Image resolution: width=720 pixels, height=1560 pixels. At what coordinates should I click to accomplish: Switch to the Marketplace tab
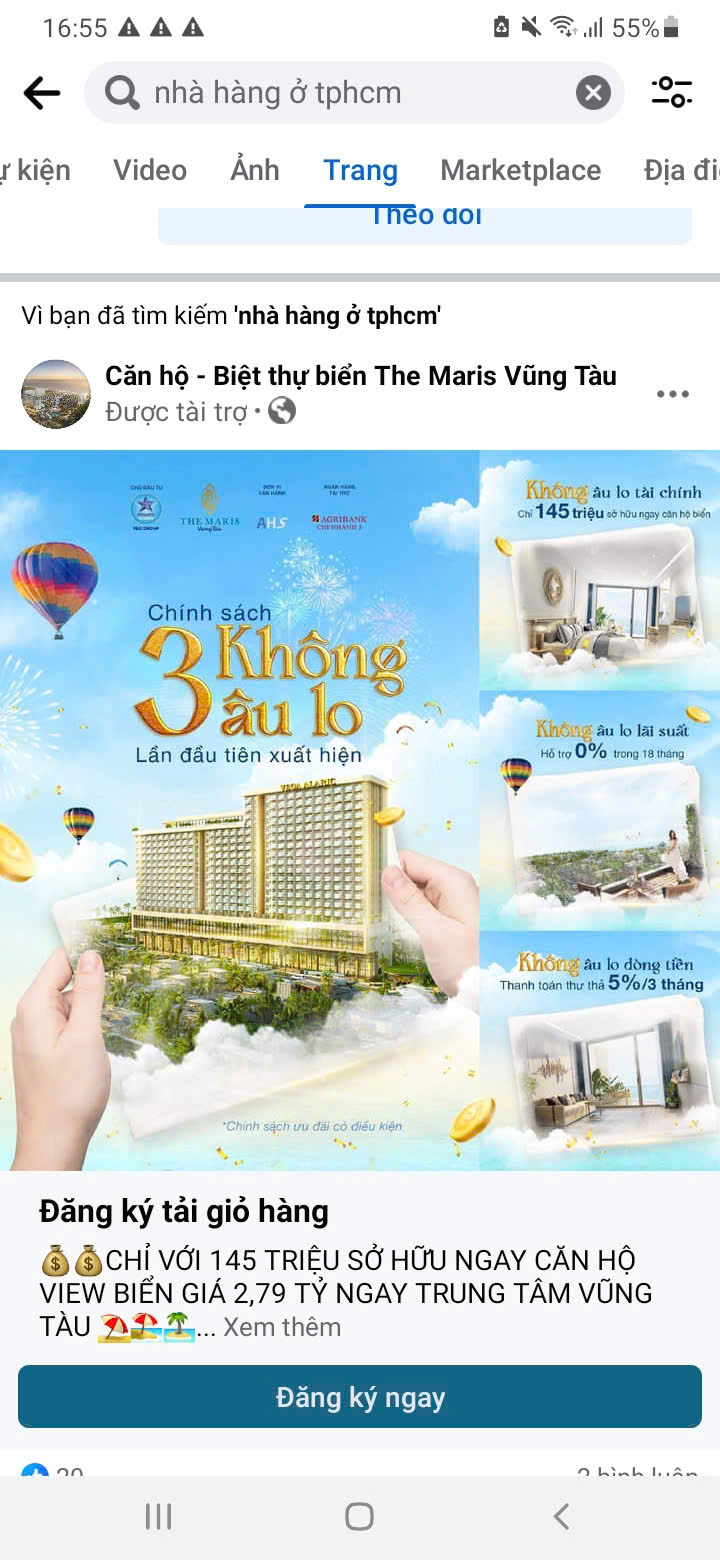520,170
